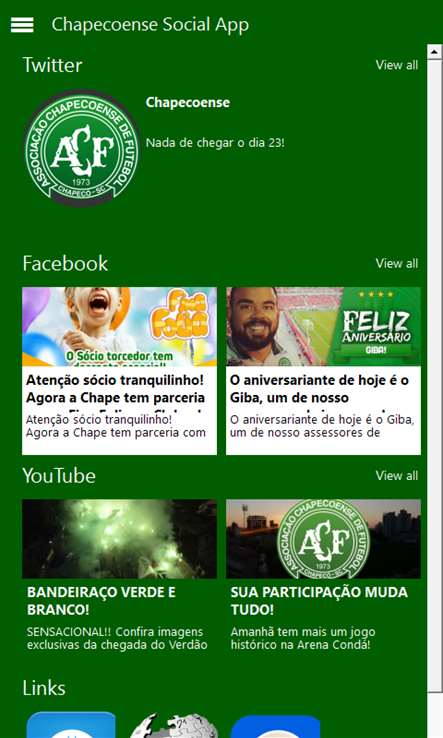
Task: View all Facebook posts
Action: tap(396, 264)
